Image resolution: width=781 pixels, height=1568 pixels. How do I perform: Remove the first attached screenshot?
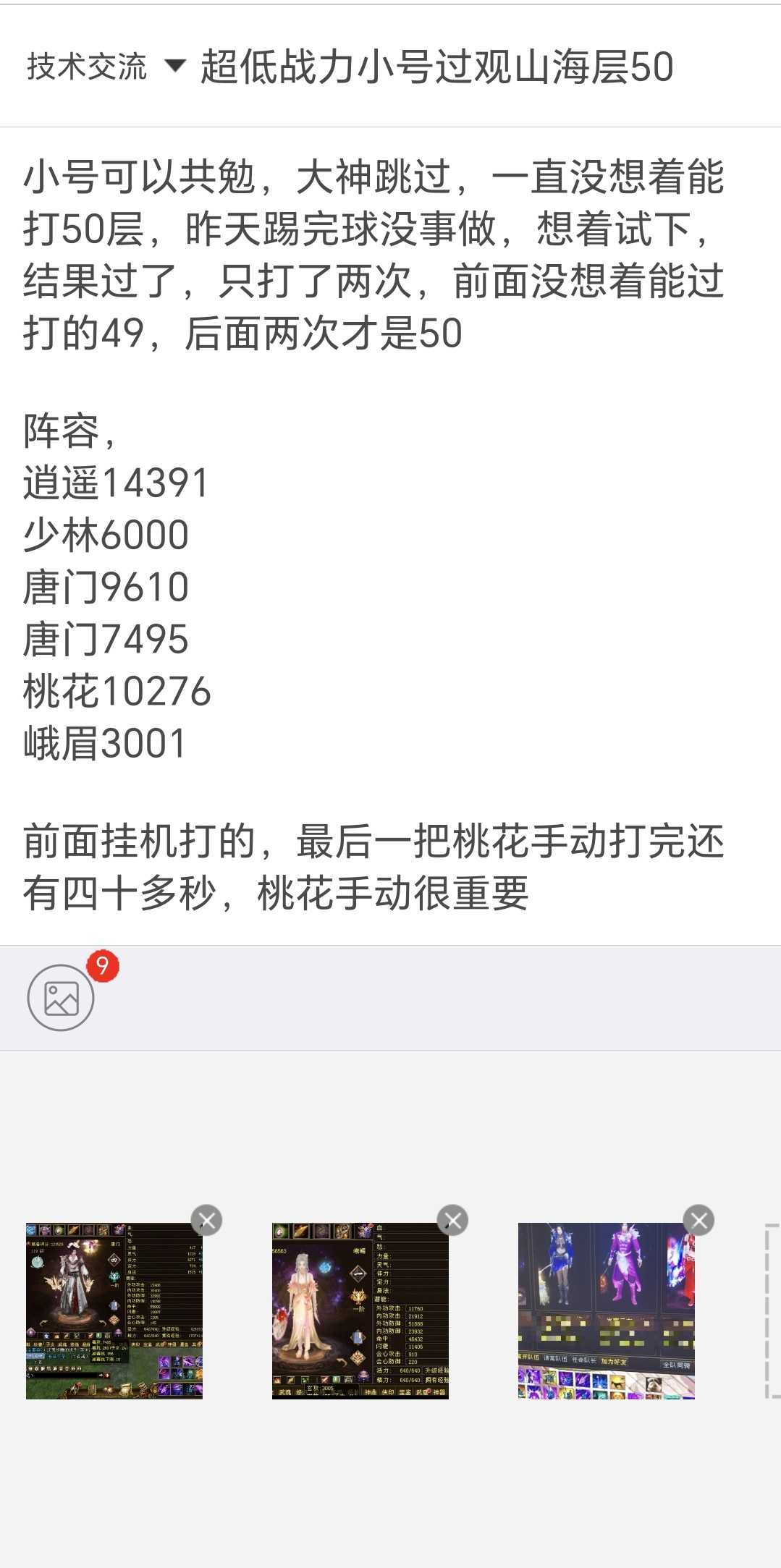(206, 1221)
